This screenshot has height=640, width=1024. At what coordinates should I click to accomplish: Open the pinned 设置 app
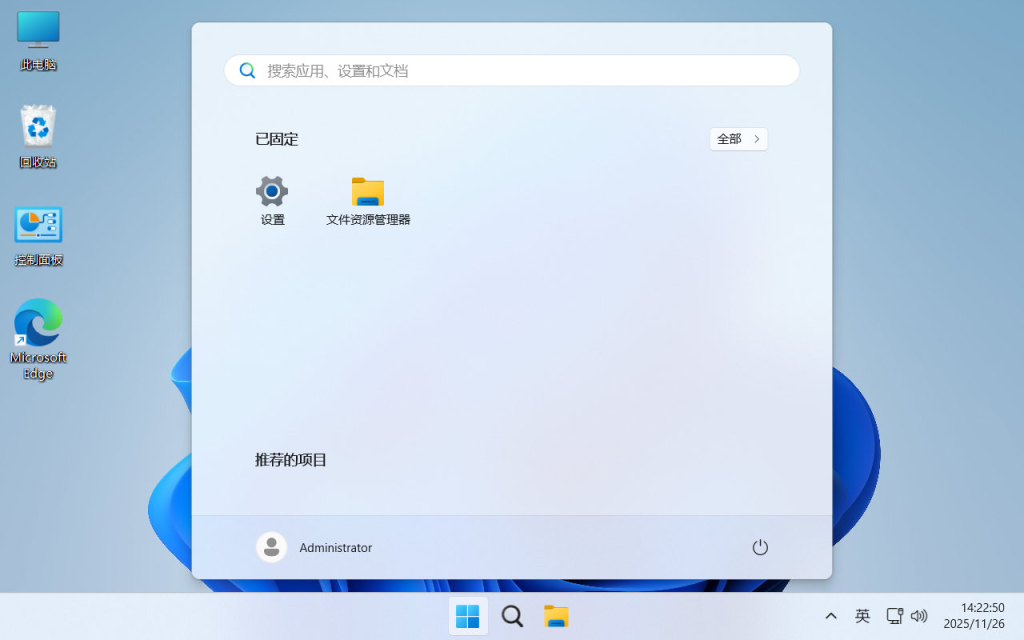(x=272, y=200)
